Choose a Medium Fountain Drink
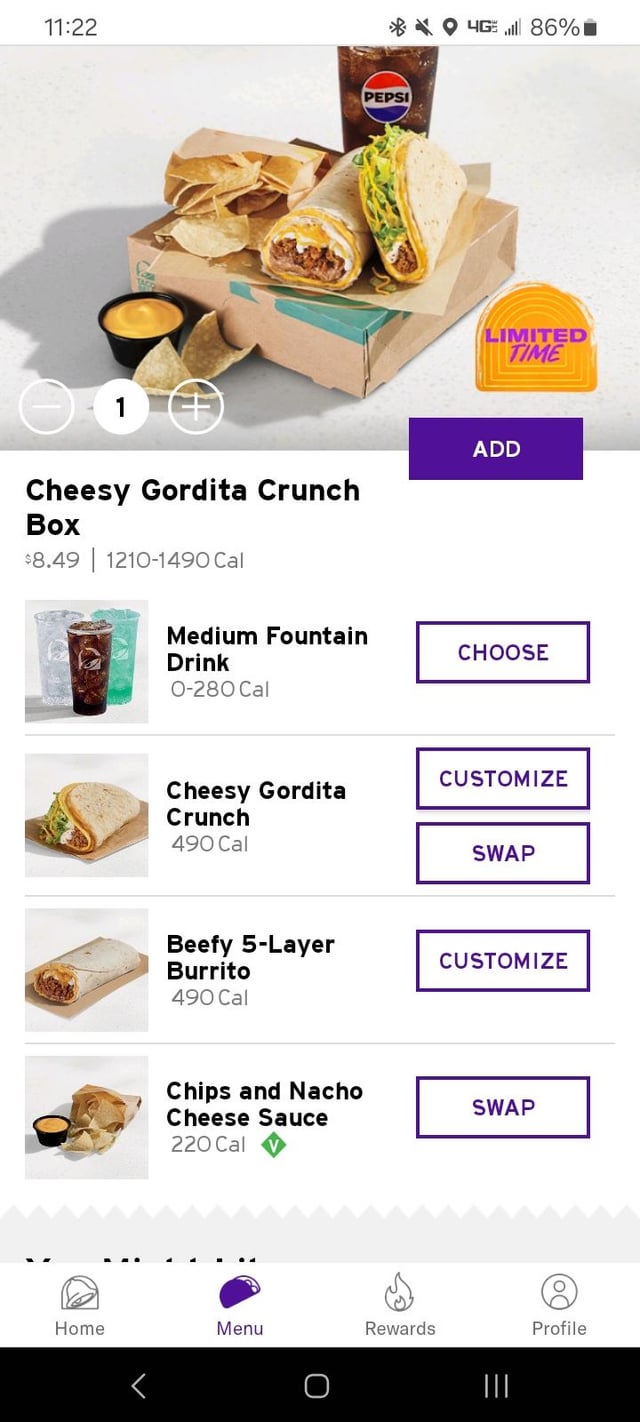This screenshot has width=640, height=1422. click(503, 652)
